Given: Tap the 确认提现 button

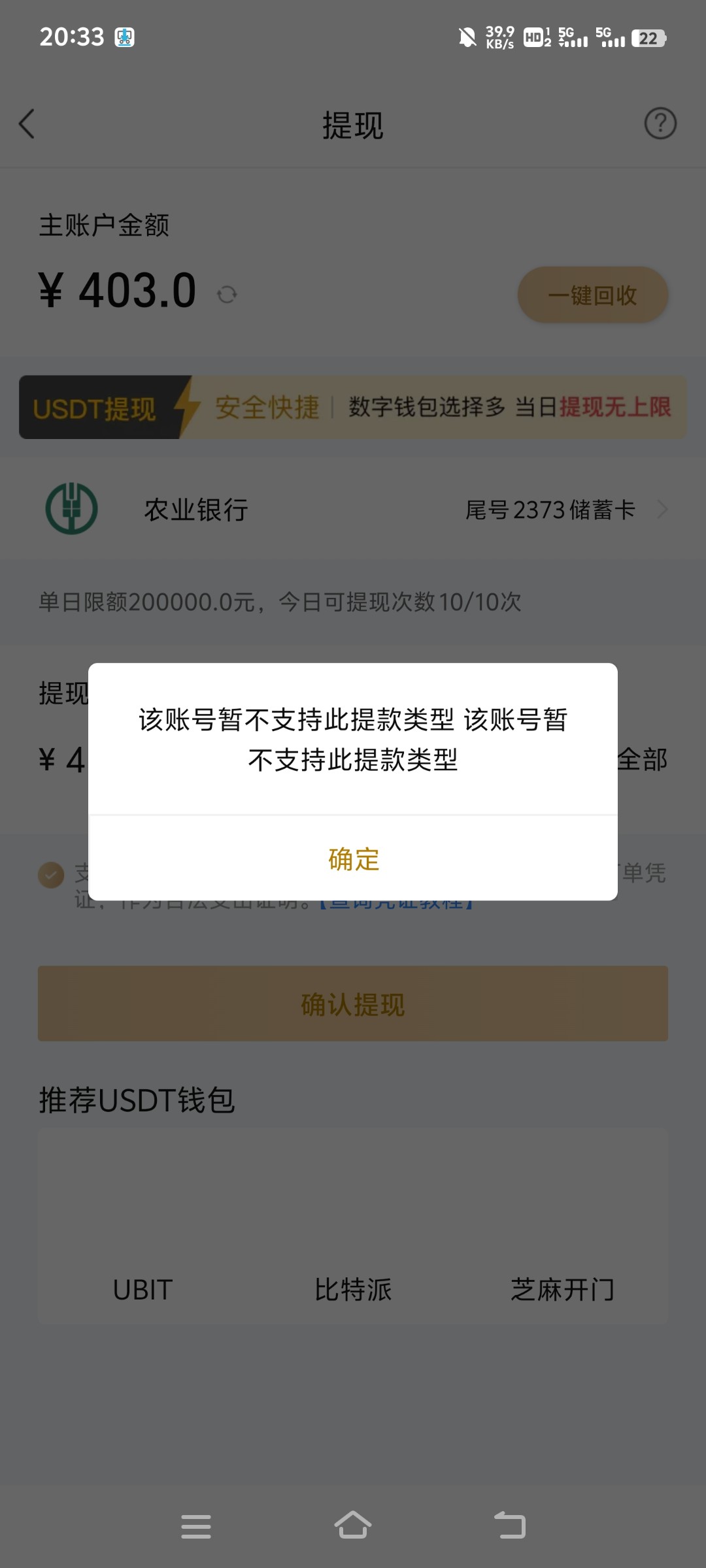Looking at the screenshot, I should (x=353, y=1004).
